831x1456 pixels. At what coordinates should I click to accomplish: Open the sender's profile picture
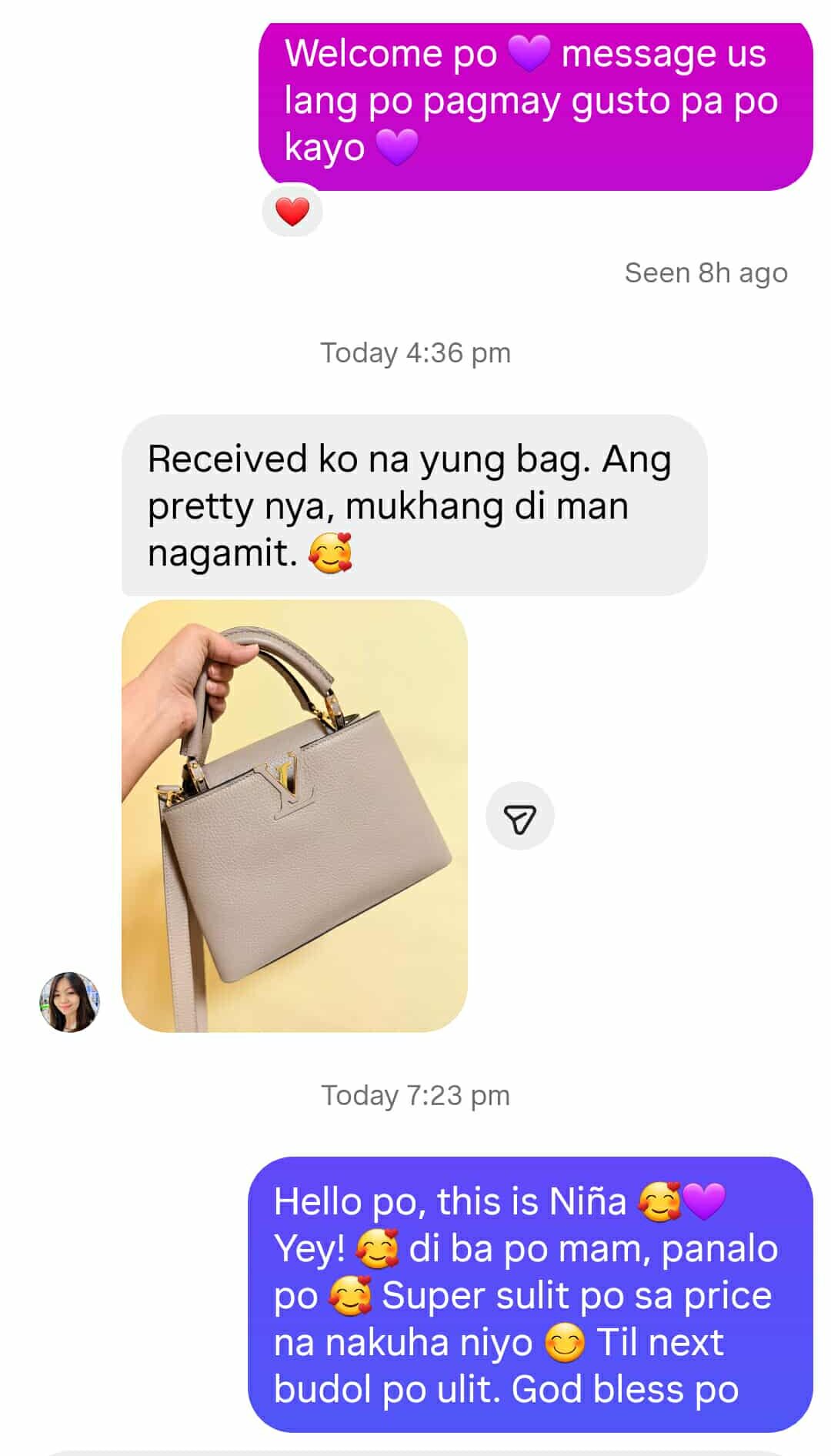coord(70,1001)
